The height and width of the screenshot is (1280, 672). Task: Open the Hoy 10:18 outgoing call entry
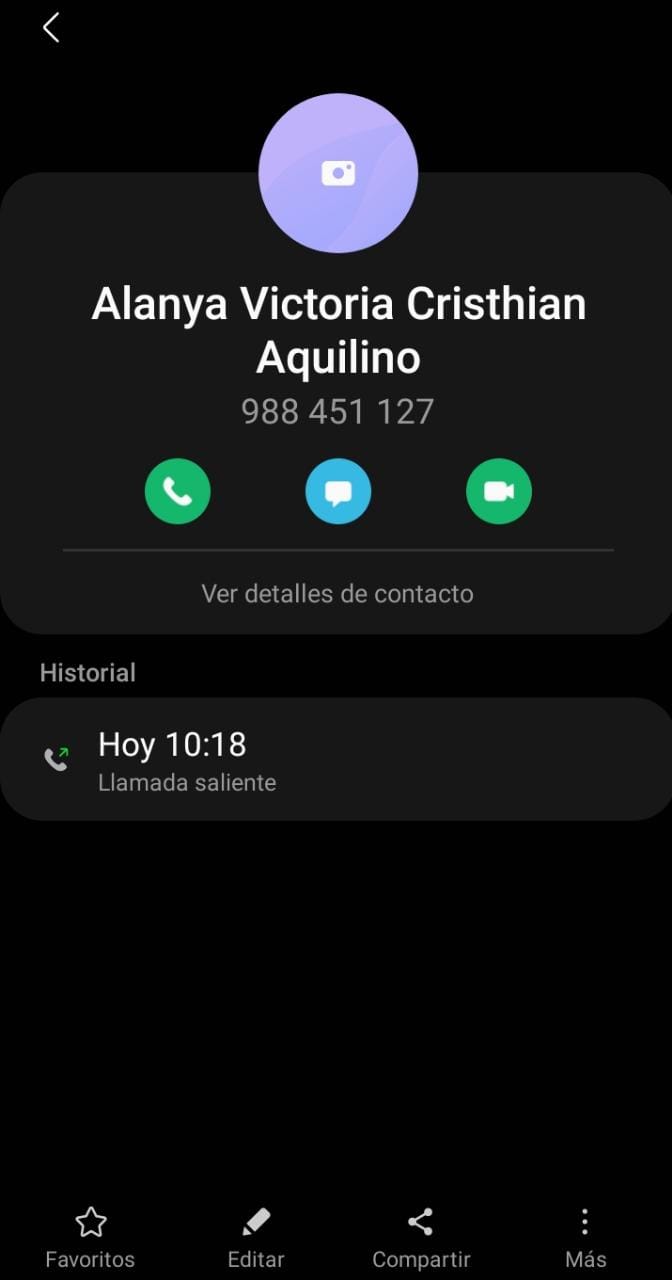tap(336, 759)
